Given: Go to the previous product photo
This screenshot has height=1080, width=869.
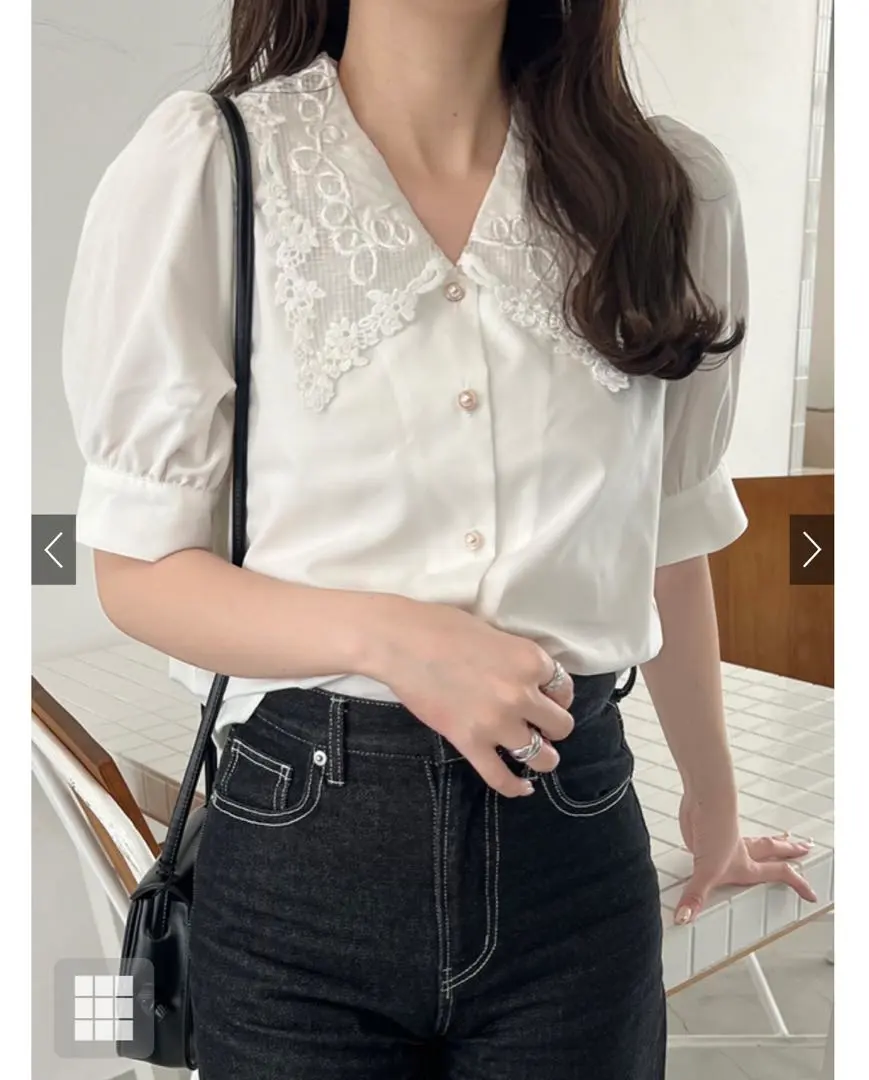Looking at the screenshot, I should (x=54, y=549).
